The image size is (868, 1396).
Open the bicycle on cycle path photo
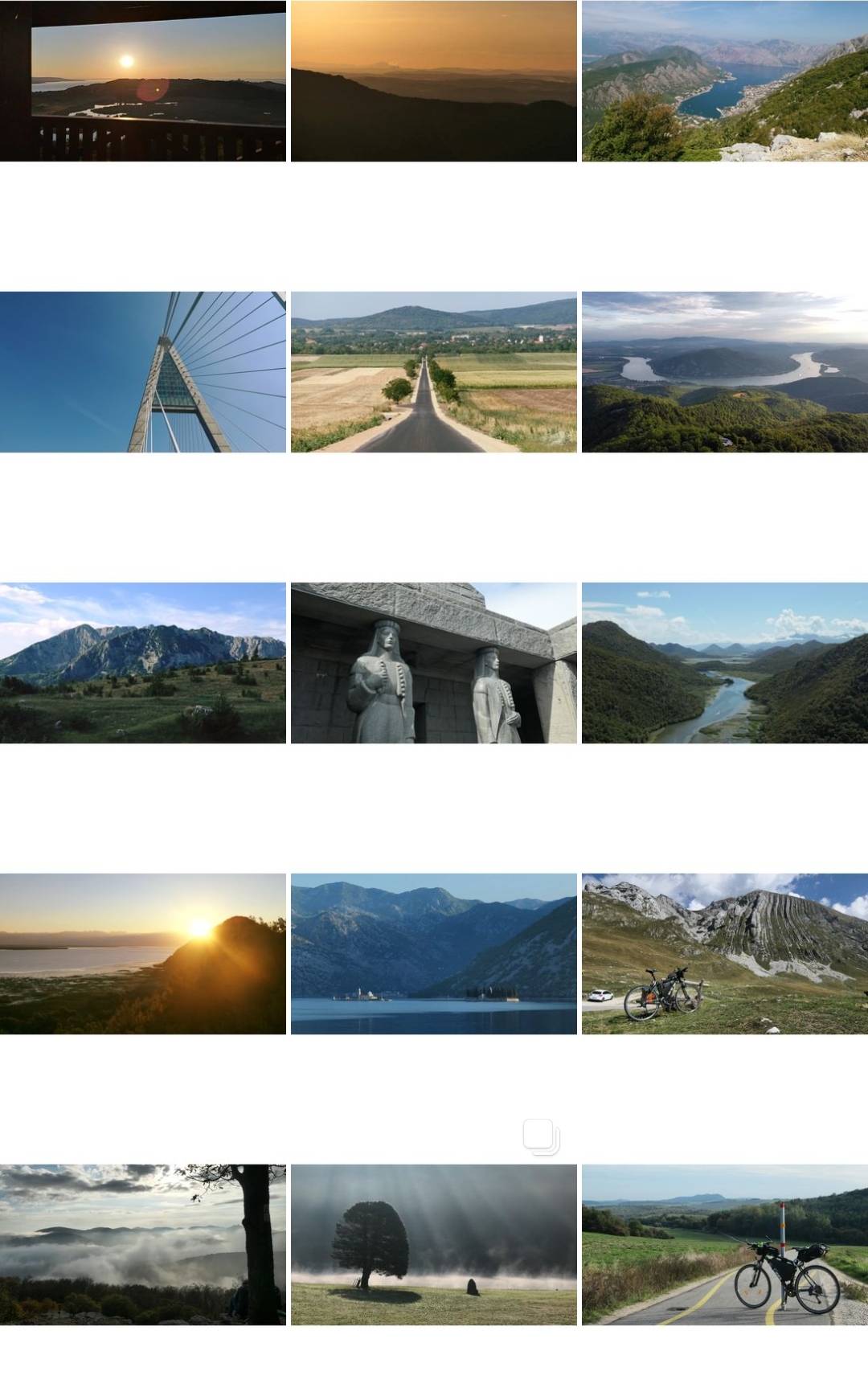[x=724, y=1244]
